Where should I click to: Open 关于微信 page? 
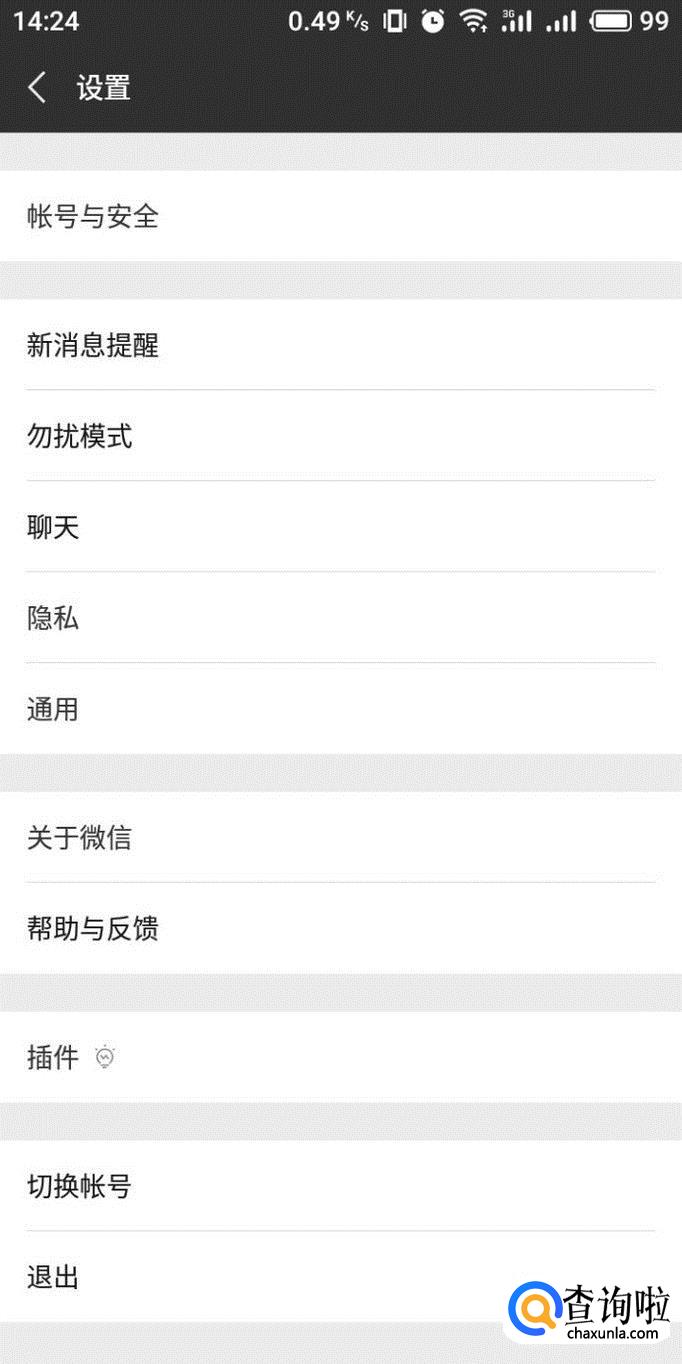click(x=80, y=838)
